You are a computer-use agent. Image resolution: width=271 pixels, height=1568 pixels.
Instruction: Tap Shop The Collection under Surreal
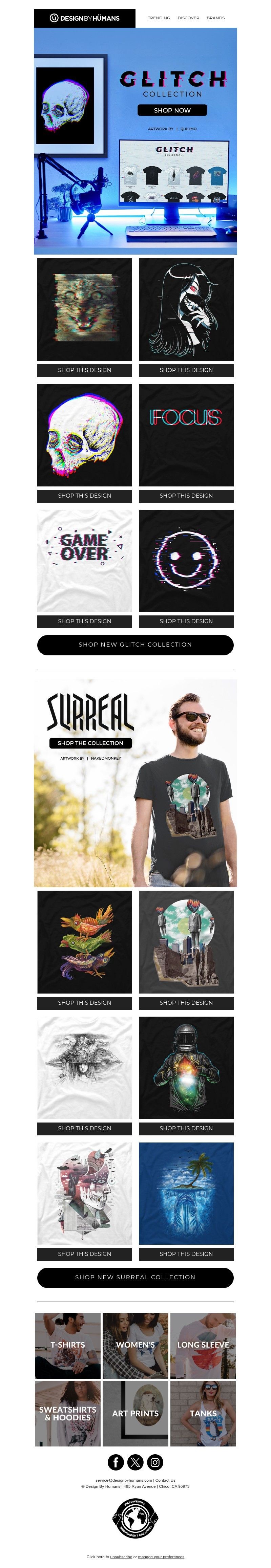click(x=90, y=743)
